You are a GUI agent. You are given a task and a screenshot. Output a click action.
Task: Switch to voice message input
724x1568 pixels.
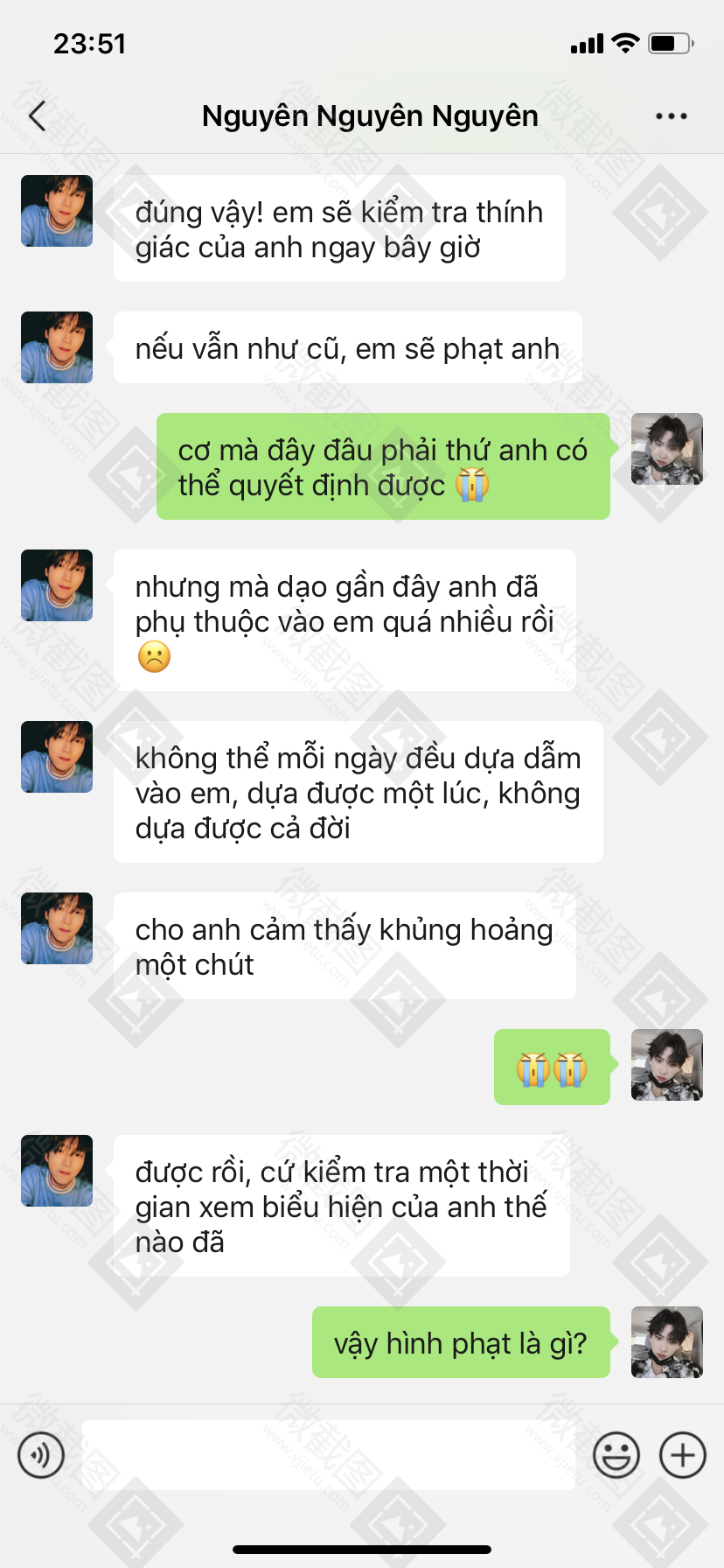41,1455
